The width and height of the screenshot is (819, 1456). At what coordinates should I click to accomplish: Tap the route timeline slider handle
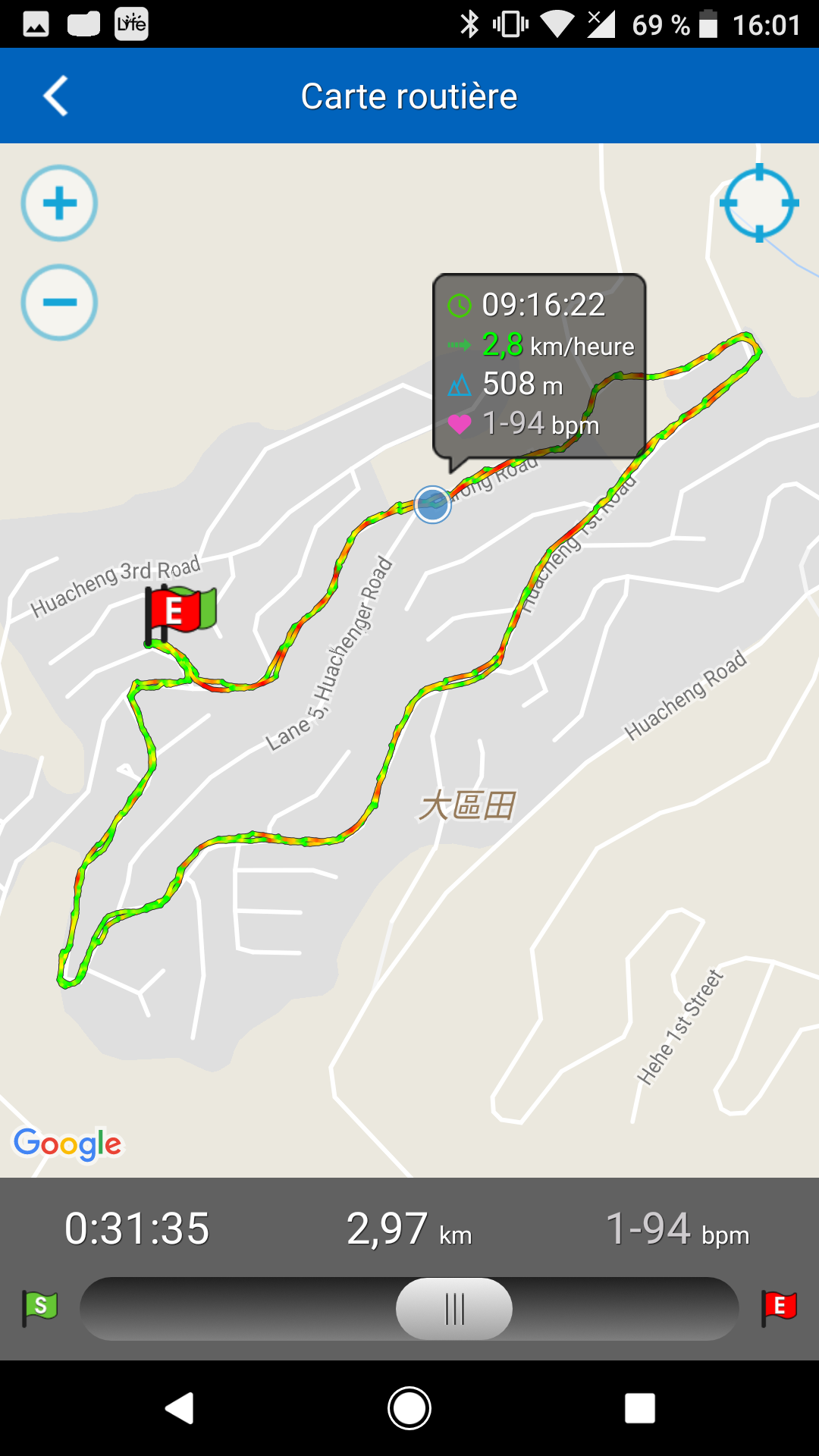click(454, 1309)
